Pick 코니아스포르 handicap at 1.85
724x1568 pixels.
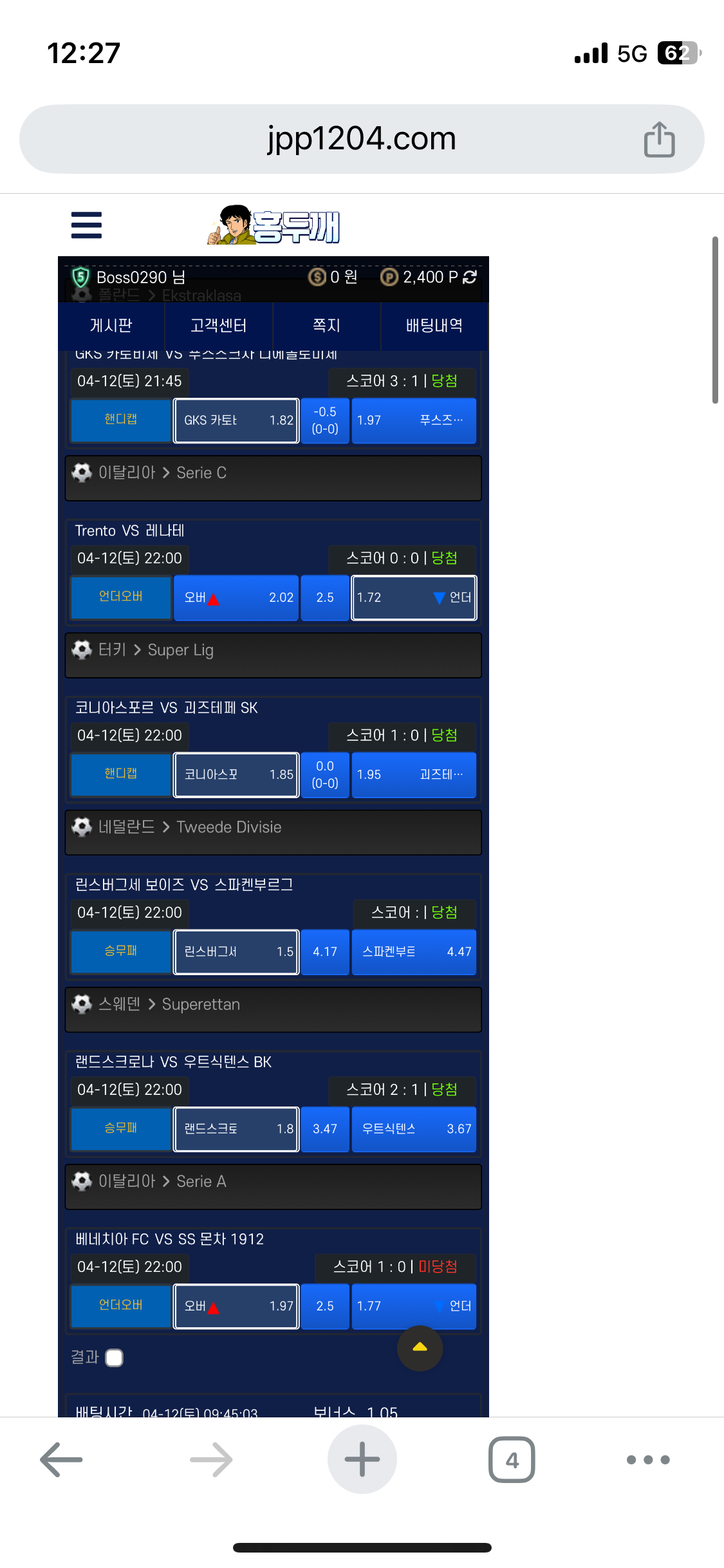236,774
